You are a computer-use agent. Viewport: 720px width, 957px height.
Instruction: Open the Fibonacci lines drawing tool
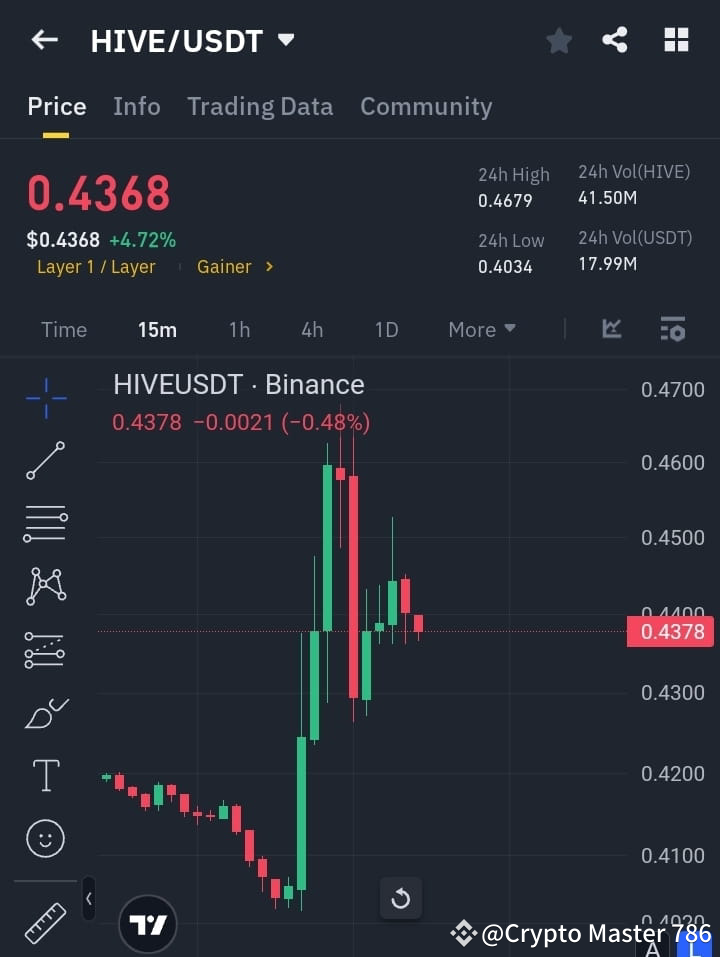[44, 649]
